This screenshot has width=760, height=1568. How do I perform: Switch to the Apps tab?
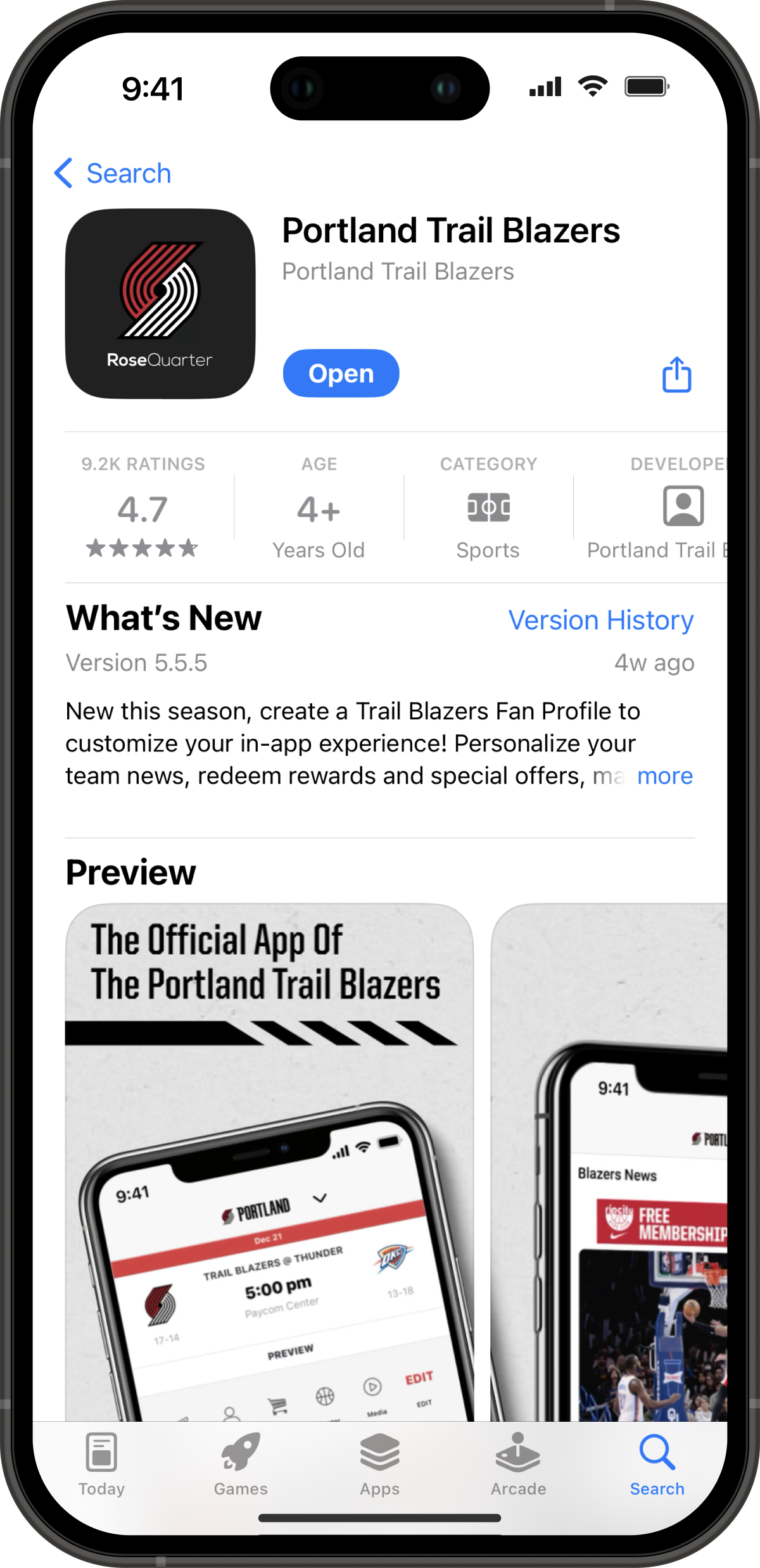379,1464
